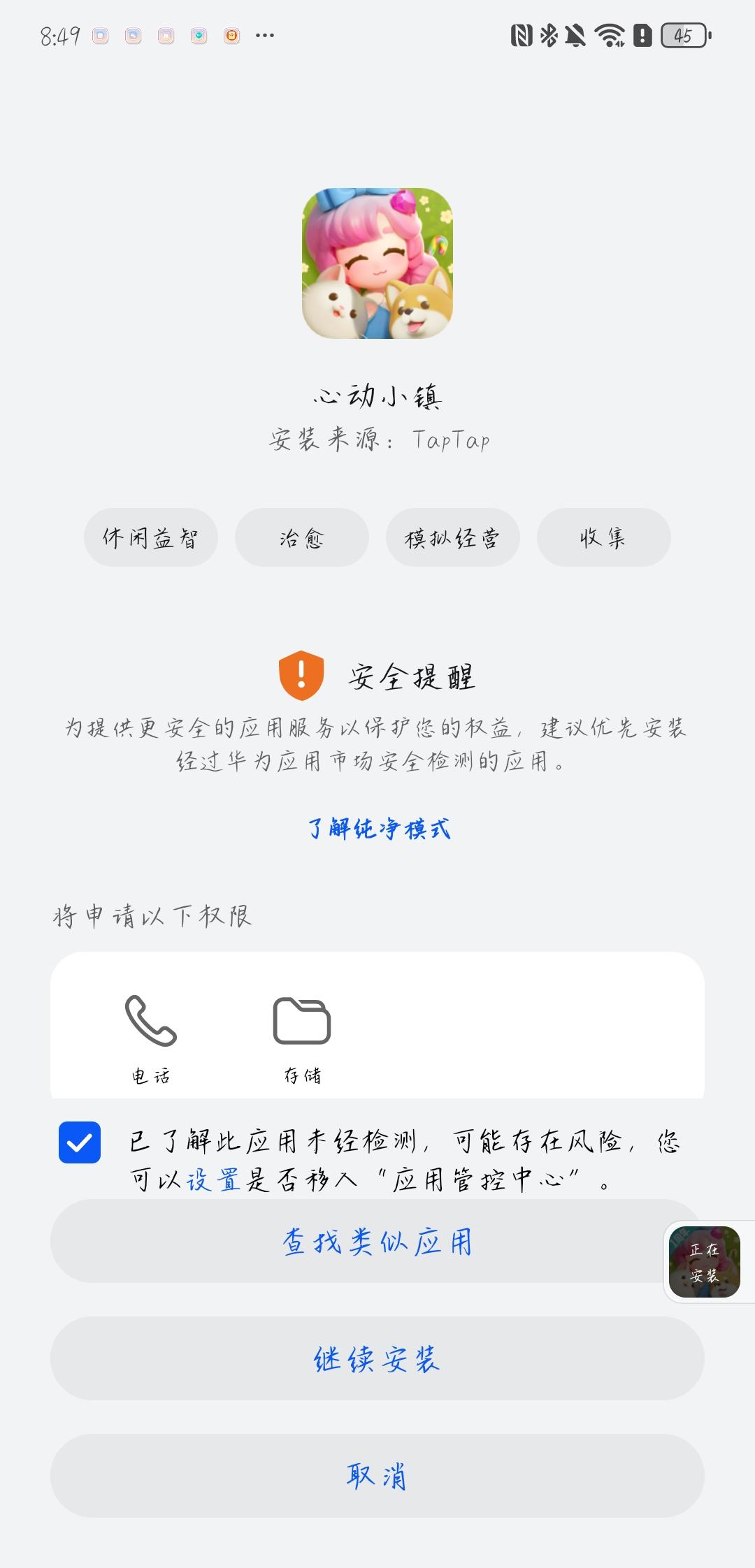The width and height of the screenshot is (755, 1568).
Task: Uncheck the risk acknowledgment checkbox
Action: tap(80, 1142)
